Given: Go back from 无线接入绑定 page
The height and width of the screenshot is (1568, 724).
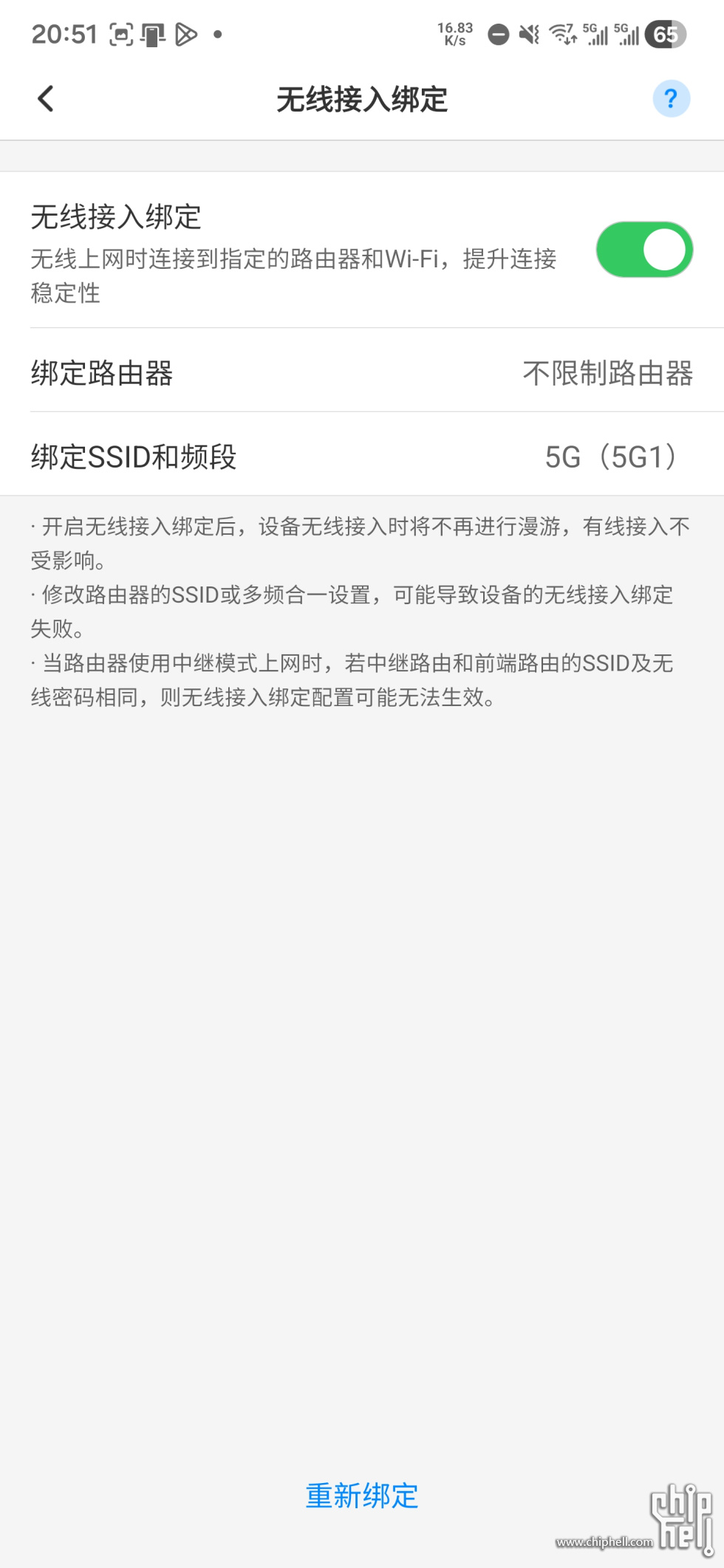Looking at the screenshot, I should click(46, 99).
